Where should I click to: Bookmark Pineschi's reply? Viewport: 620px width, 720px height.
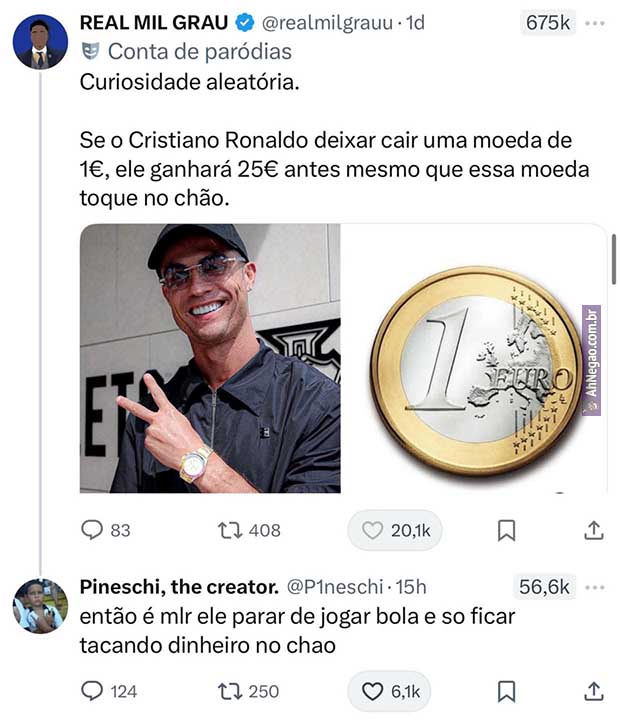[507, 690]
